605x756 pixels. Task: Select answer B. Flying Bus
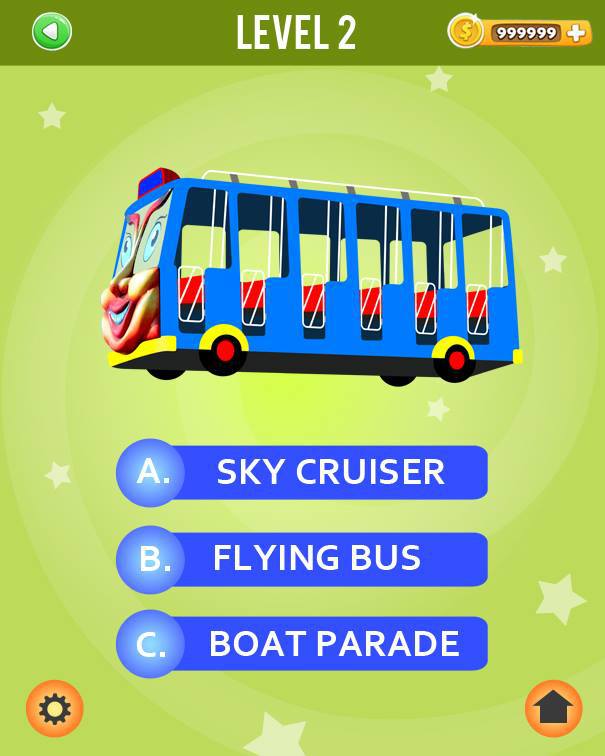click(303, 558)
